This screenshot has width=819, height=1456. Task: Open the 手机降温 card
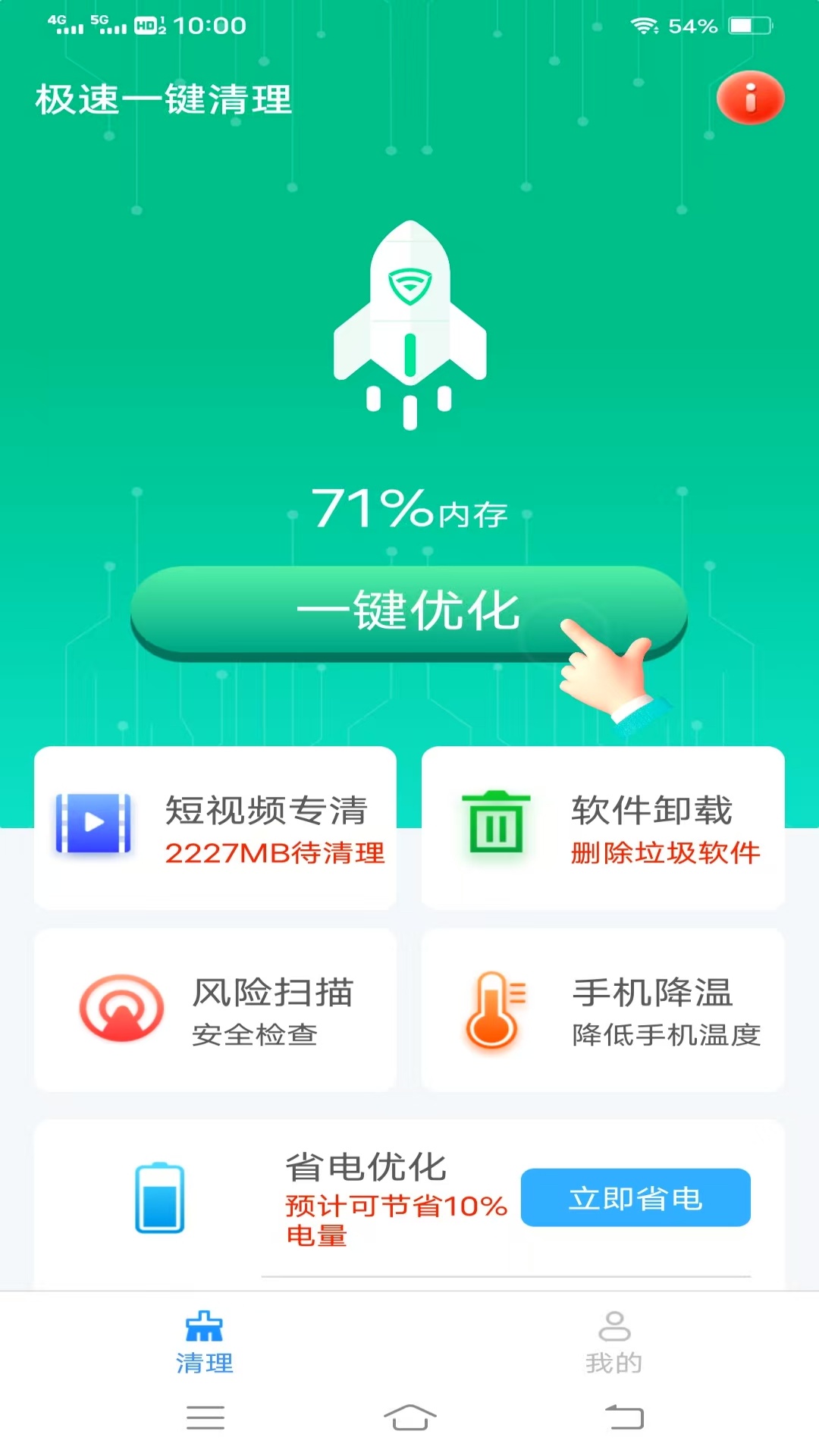click(x=603, y=1010)
